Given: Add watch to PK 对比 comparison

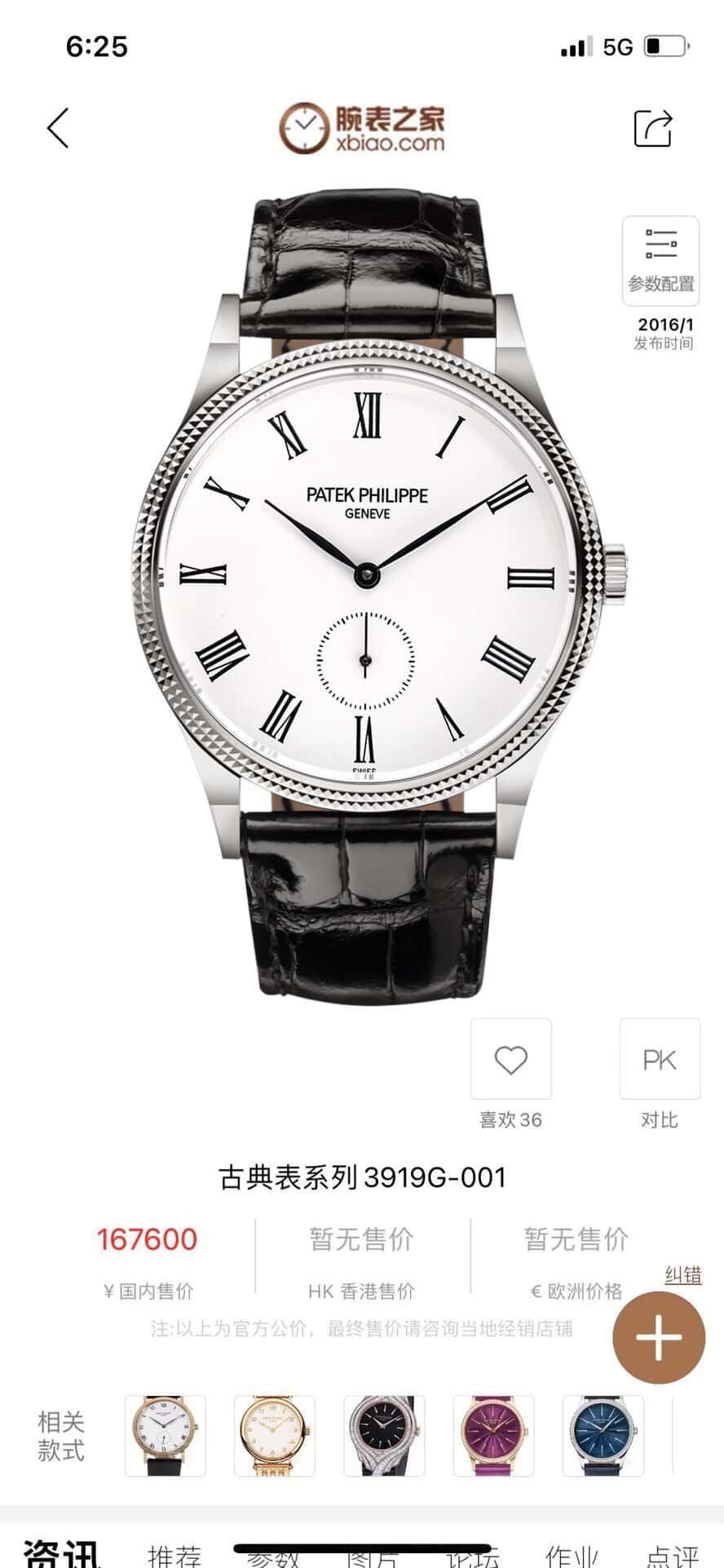Looking at the screenshot, I should coord(660,1060).
